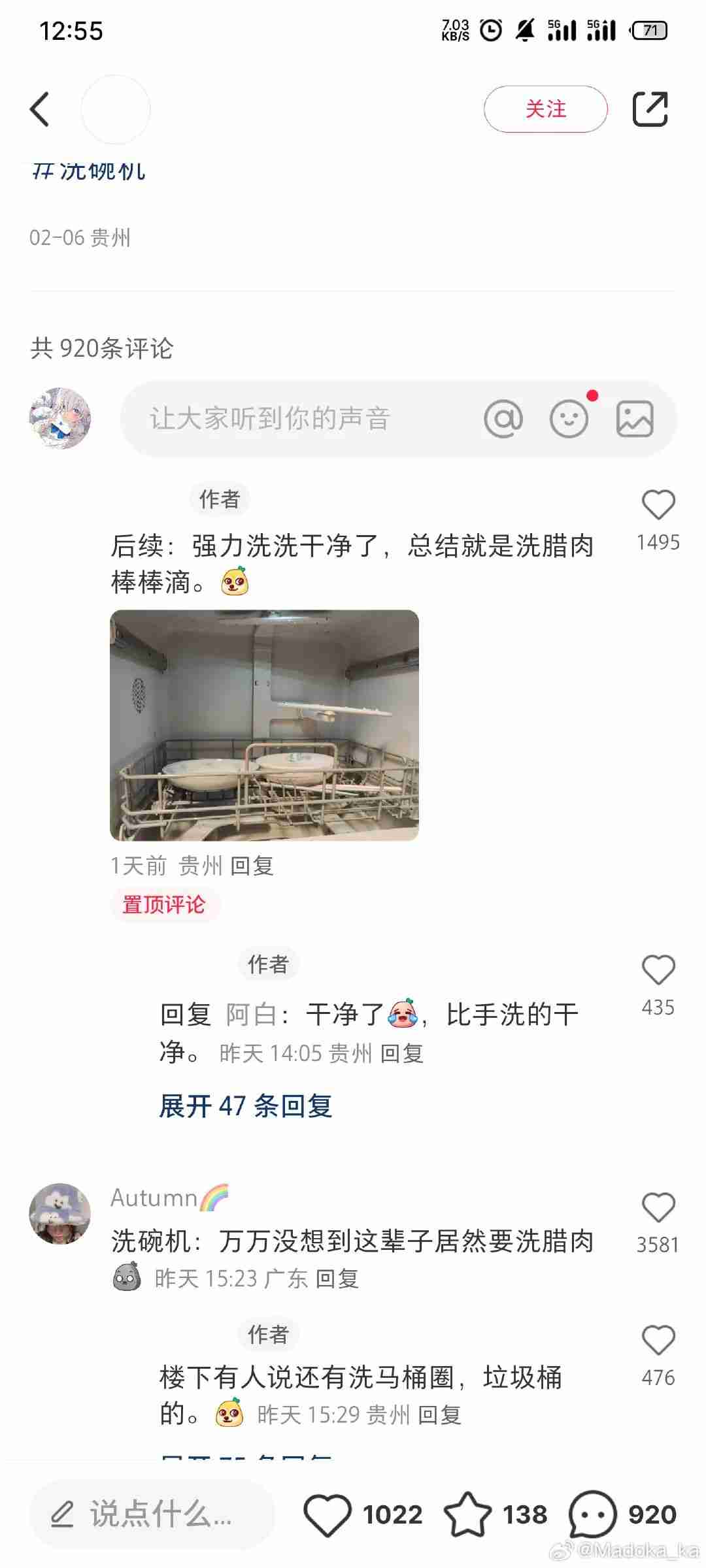Reply to the pinned 后续 comment
The image size is (706, 1568).
point(252,866)
